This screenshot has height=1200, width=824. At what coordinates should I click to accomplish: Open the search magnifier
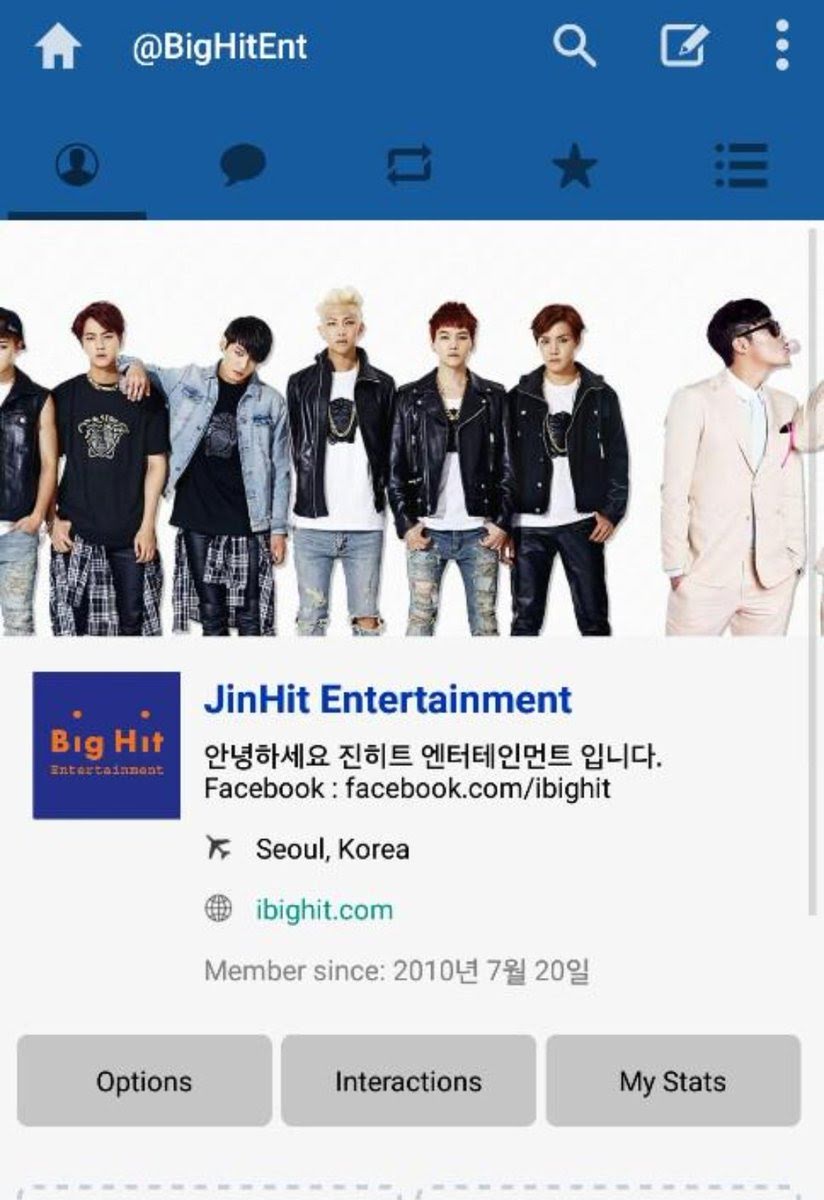point(574,46)
